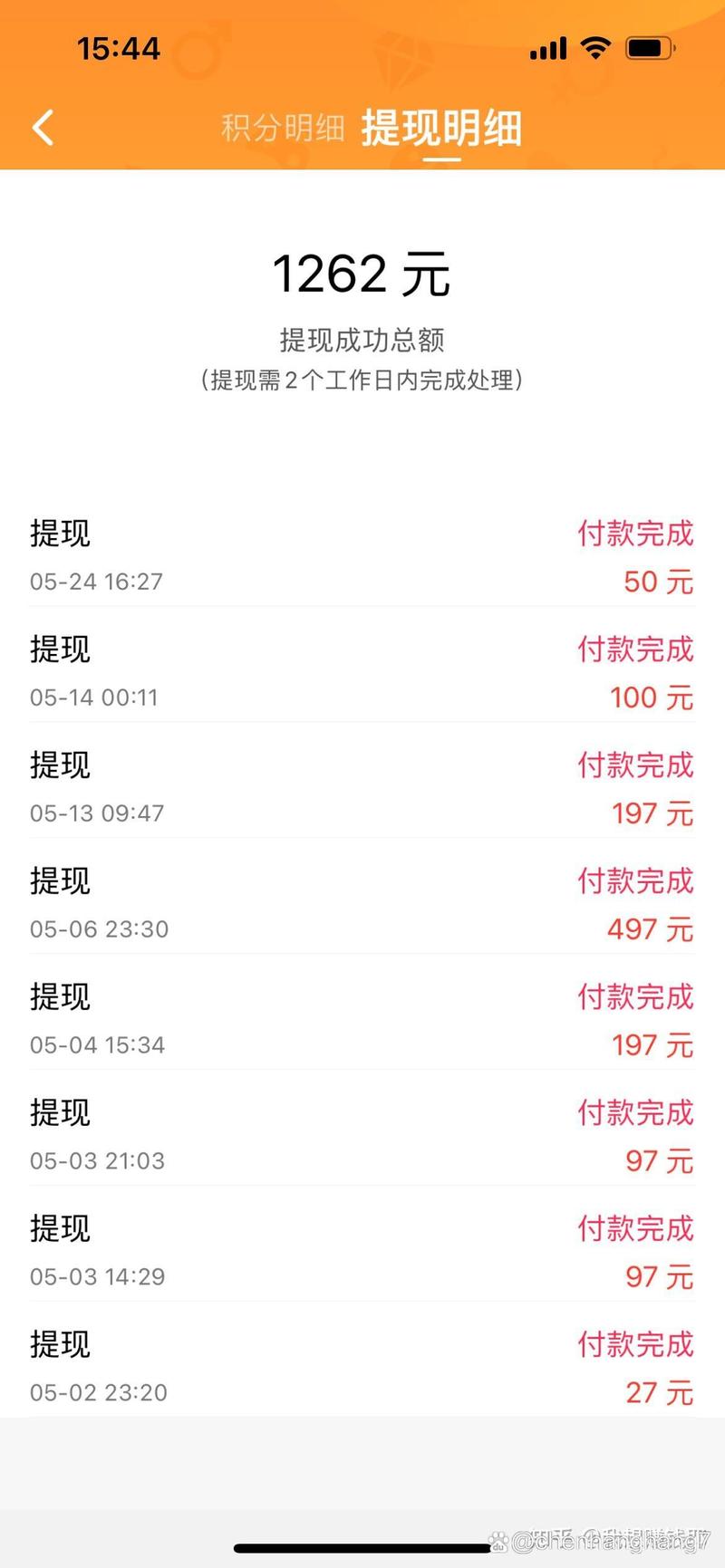Tap the active tab underline indicator
Viewport: 725px width, 1568px height.
[440, 160]
